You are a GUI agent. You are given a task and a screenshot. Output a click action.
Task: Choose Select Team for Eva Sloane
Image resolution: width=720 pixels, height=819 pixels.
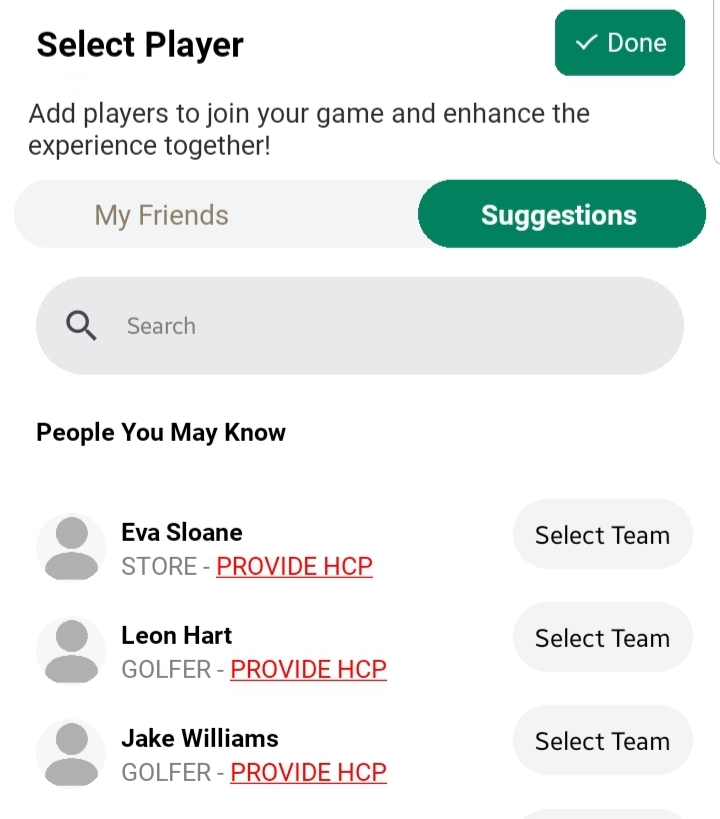(602, 535)
